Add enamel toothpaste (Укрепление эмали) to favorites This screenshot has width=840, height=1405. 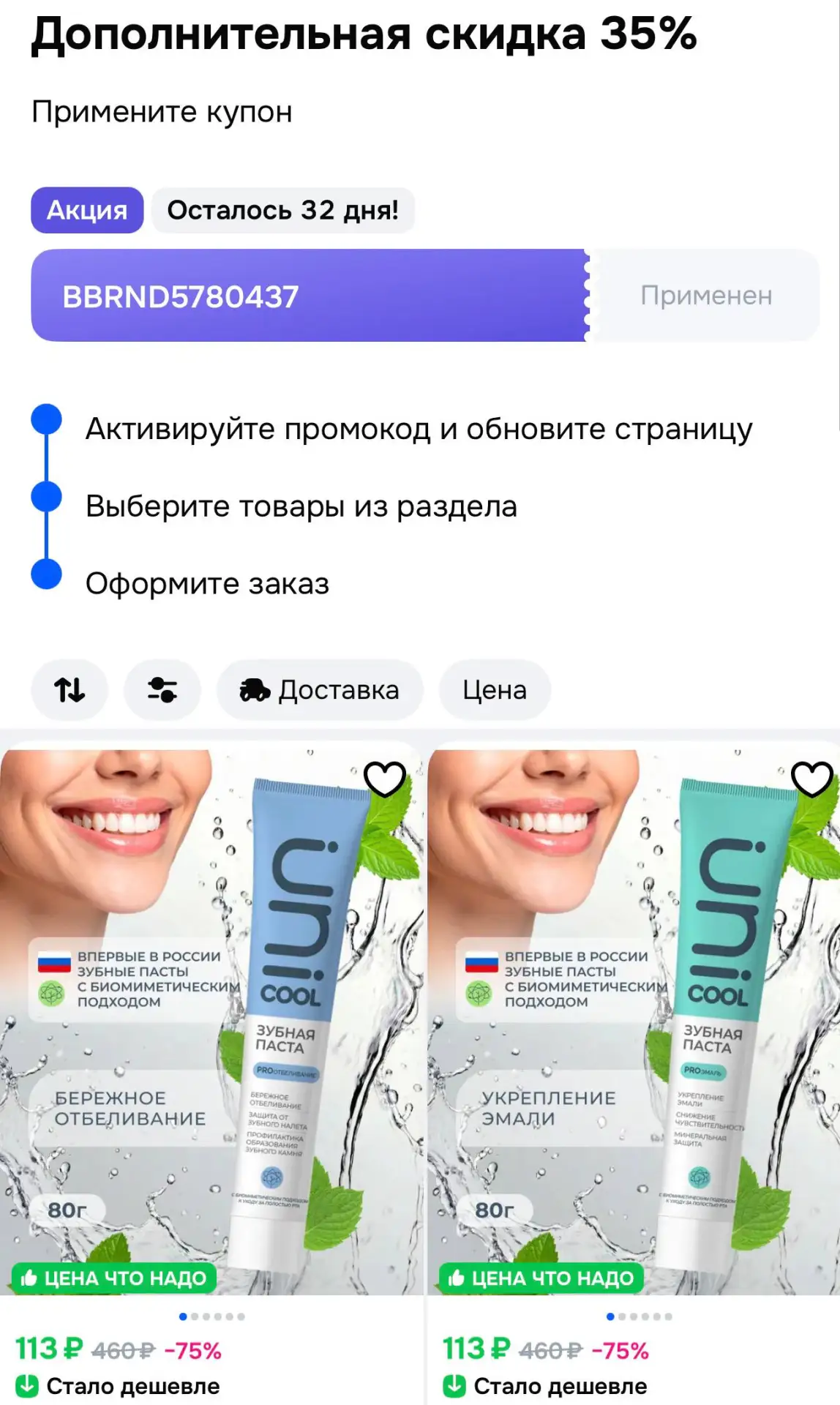[812, 779]
